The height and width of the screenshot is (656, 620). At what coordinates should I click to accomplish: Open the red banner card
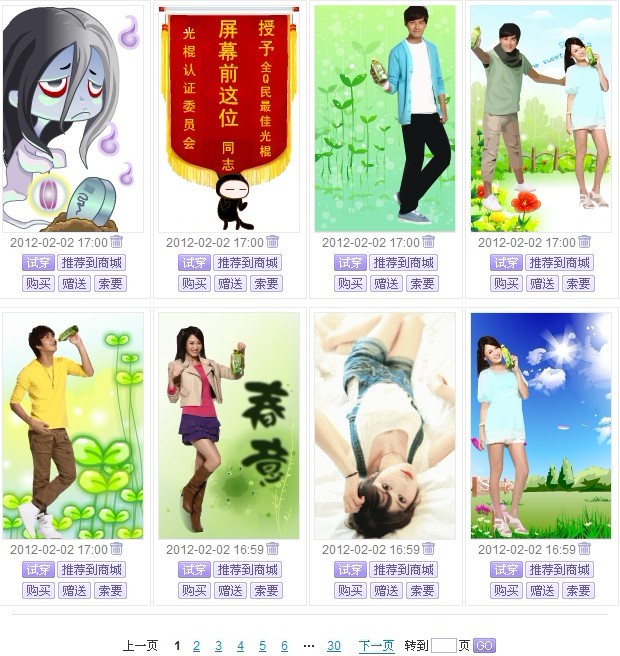point(229,118)
